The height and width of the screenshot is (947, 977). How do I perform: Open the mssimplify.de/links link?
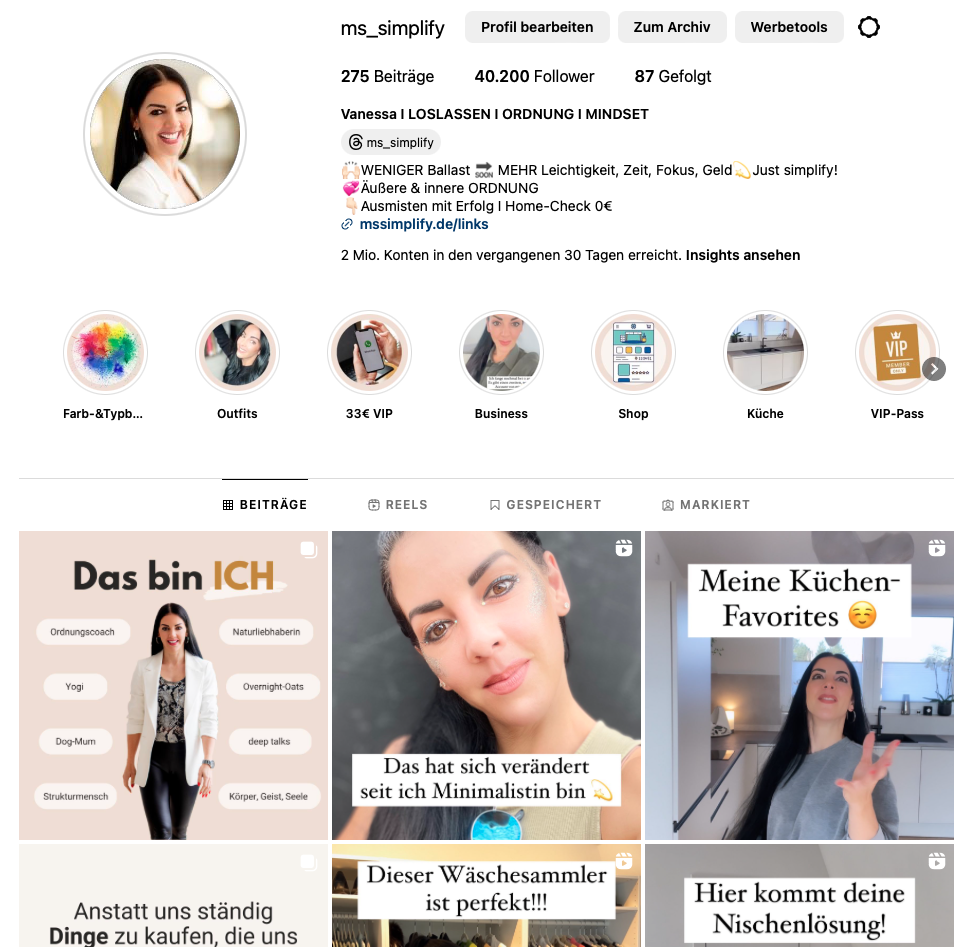pyautogui.click(x=423, y=224)
